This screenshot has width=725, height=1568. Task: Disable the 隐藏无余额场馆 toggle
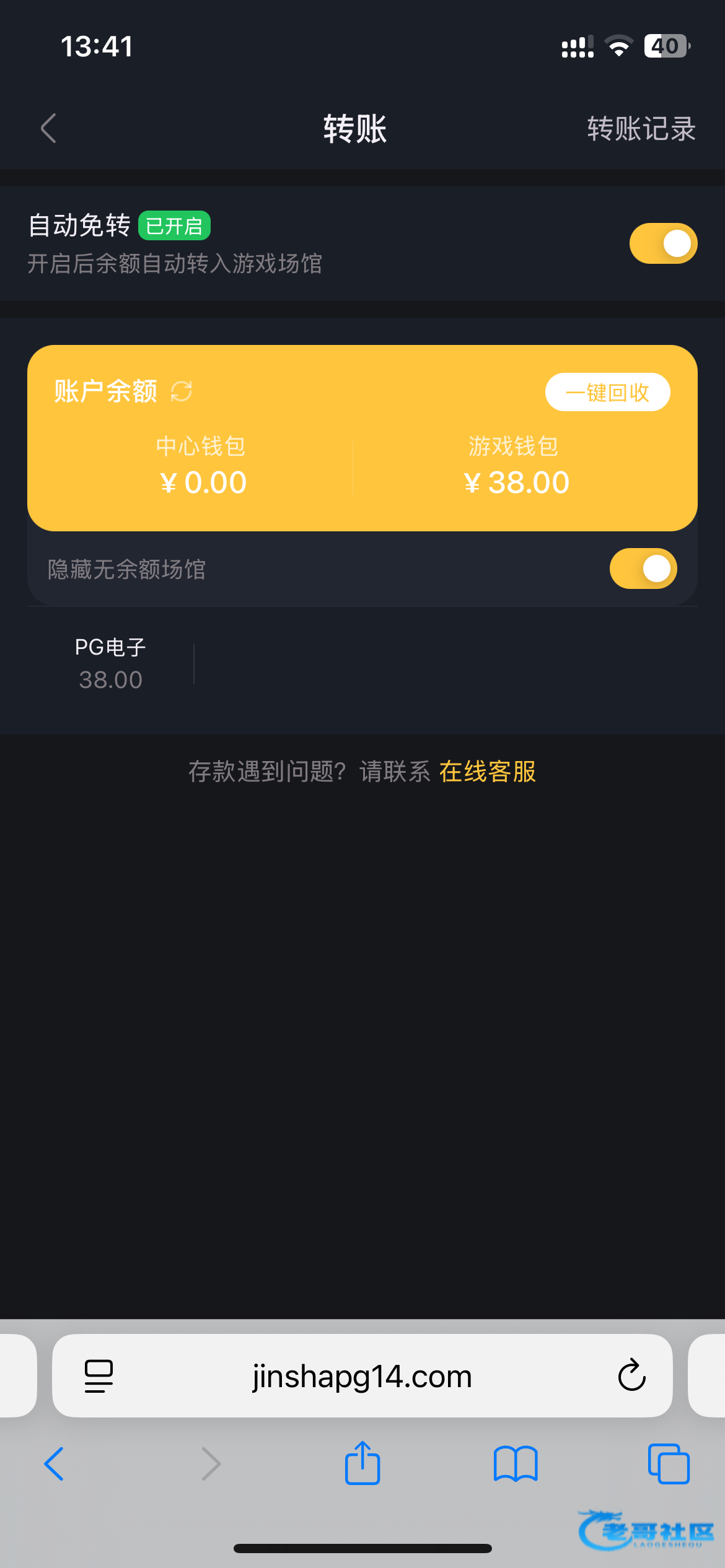643,568
